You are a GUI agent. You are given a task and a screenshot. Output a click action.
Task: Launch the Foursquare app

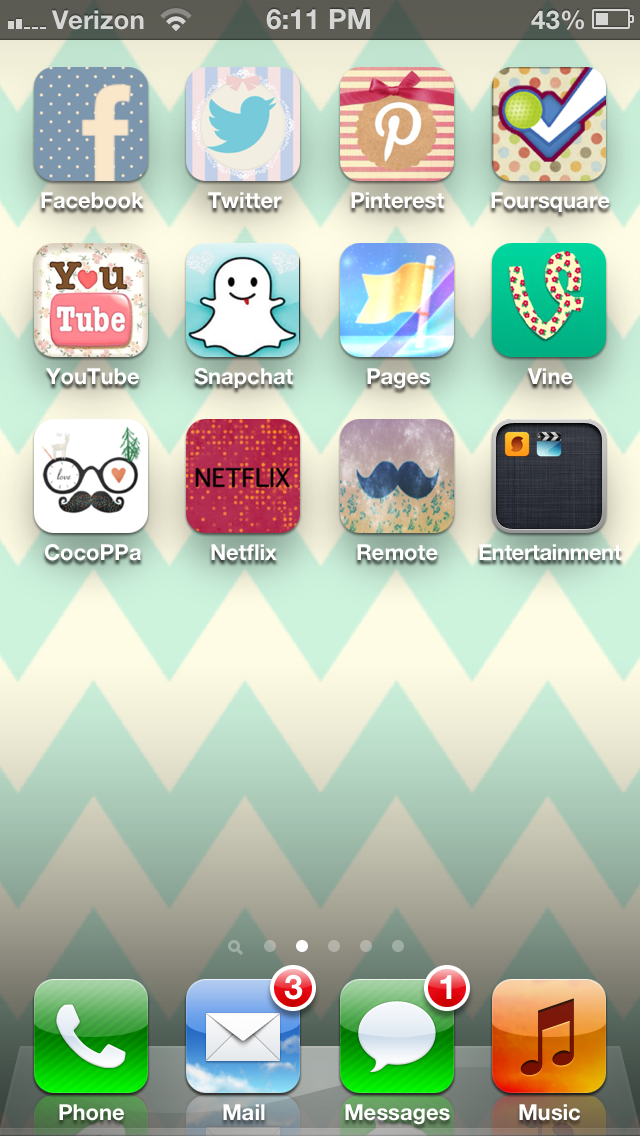click(549, 124)
